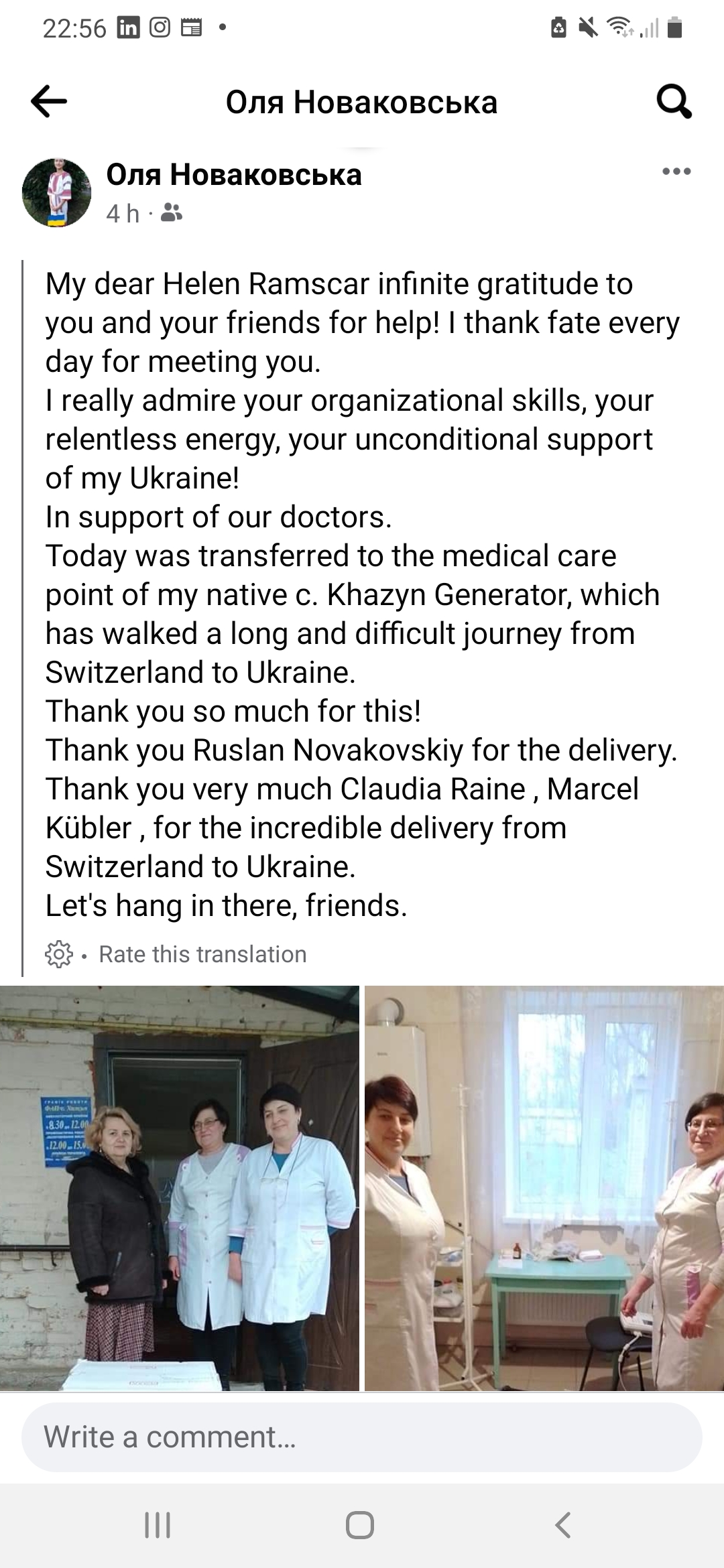Open recent apps from navigation bar

[x=158, y=1526]
